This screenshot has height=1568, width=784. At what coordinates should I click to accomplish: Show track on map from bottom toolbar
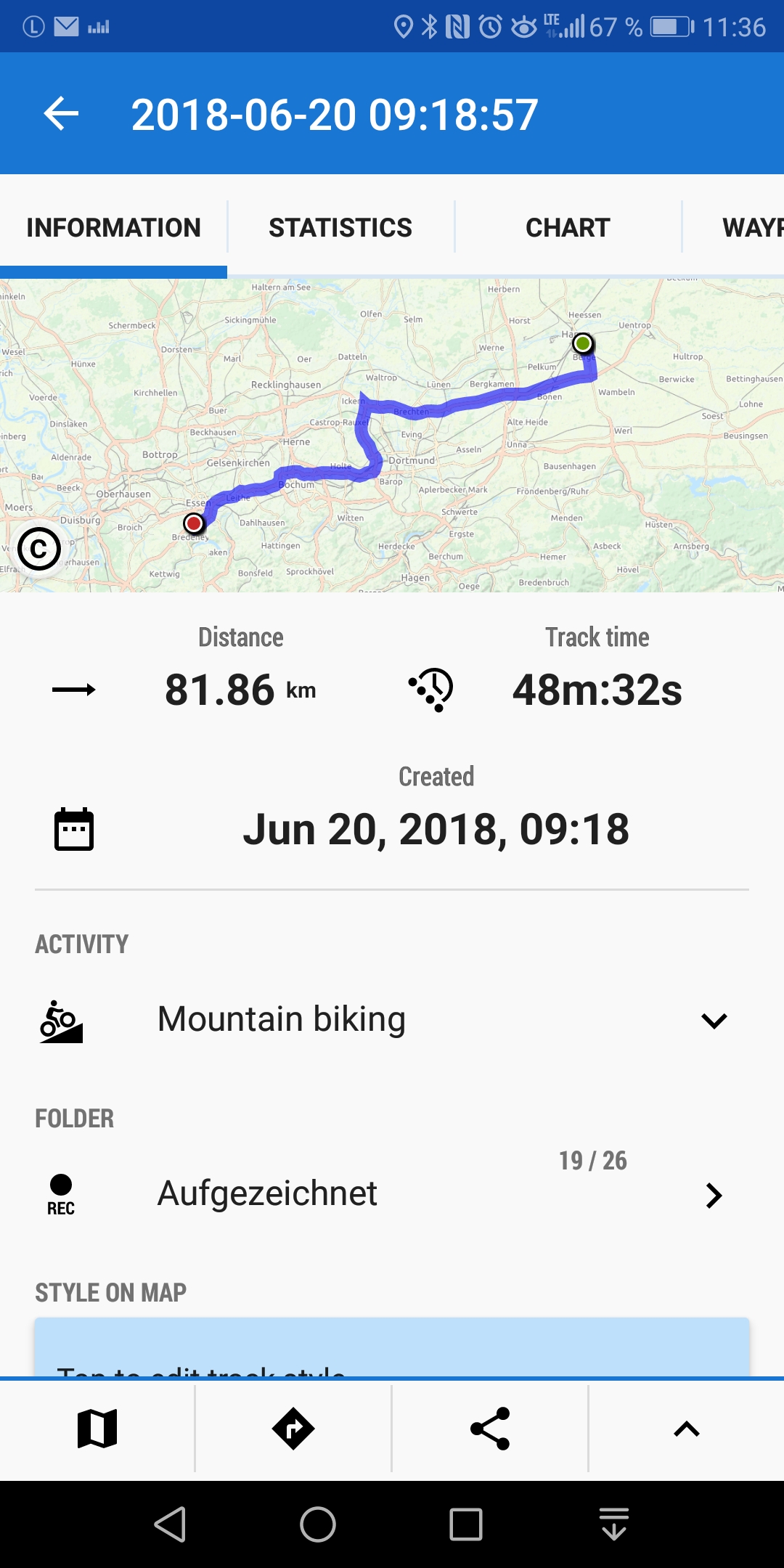point(97,1429)
